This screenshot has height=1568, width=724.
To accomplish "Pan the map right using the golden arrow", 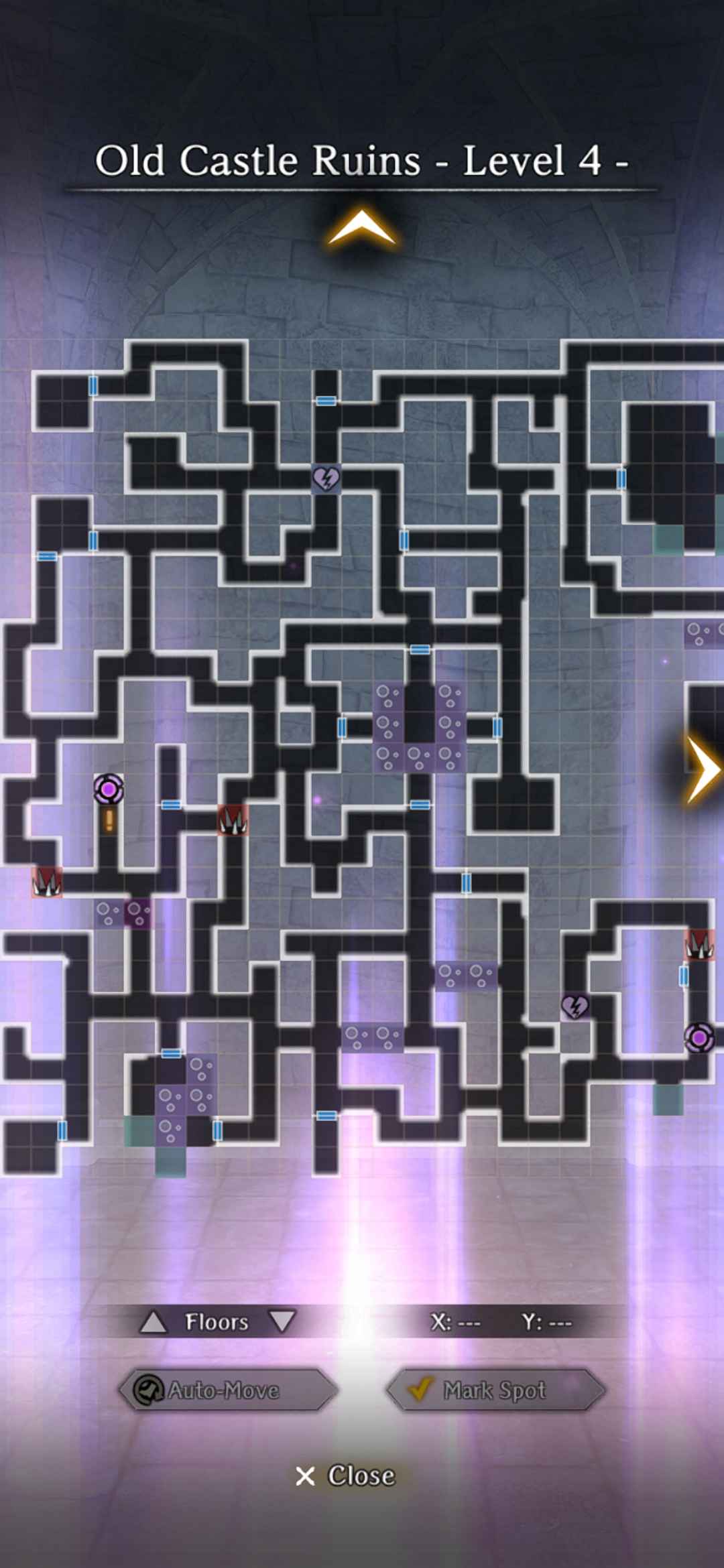I will [x=703, y=769].
